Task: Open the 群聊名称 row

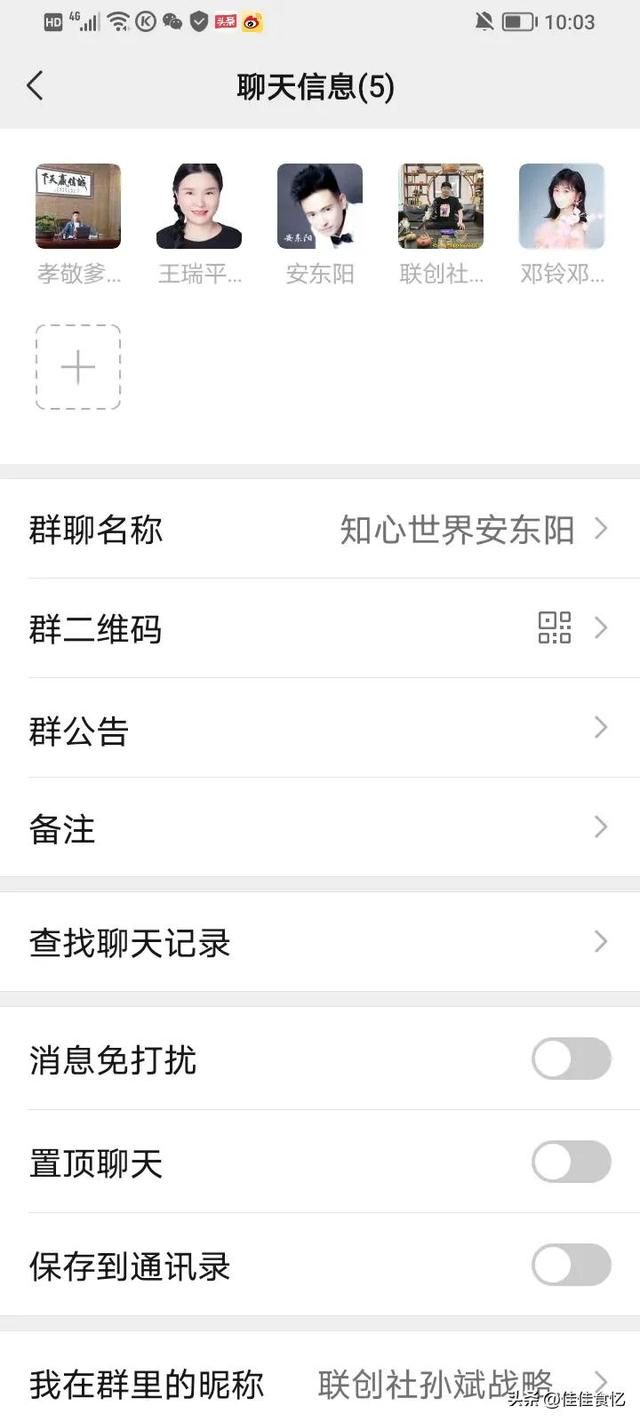Action: tap(320, 529)
